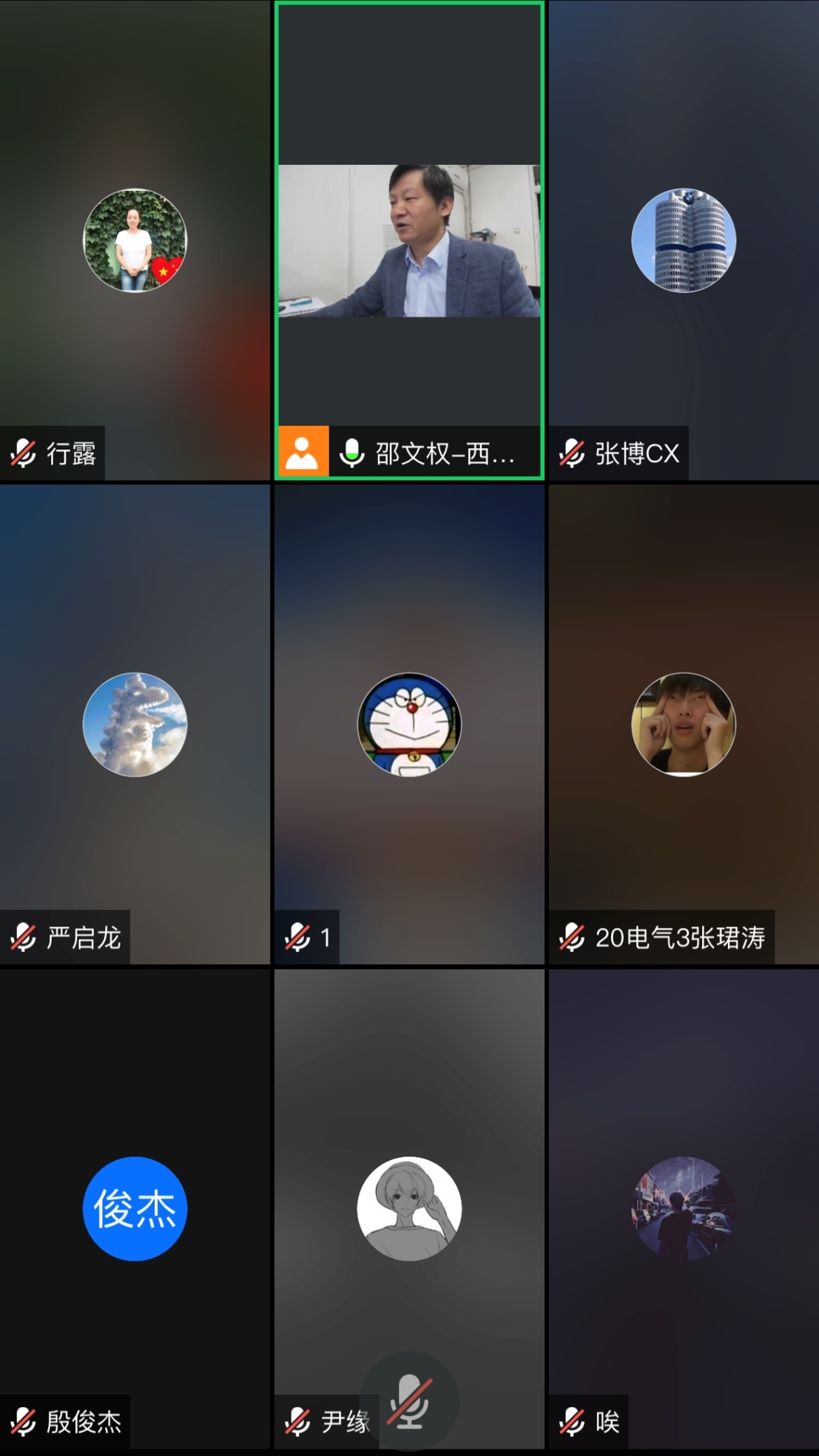Image resolution: width=819 pixels, height=1456 pixels.
Task: Open 行露's participant tile
Action: point(135,240)
